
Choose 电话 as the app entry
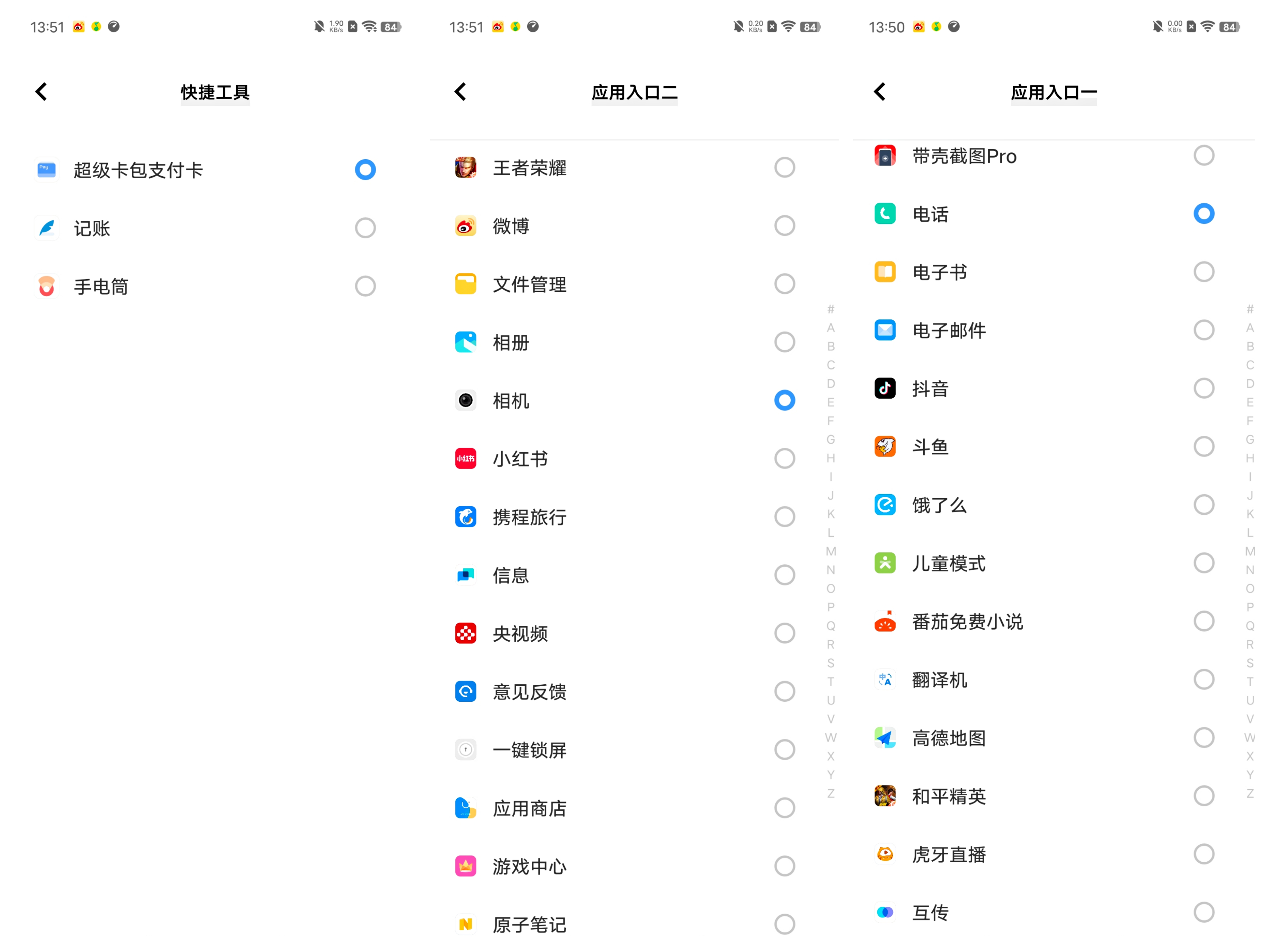[1204, 214]
